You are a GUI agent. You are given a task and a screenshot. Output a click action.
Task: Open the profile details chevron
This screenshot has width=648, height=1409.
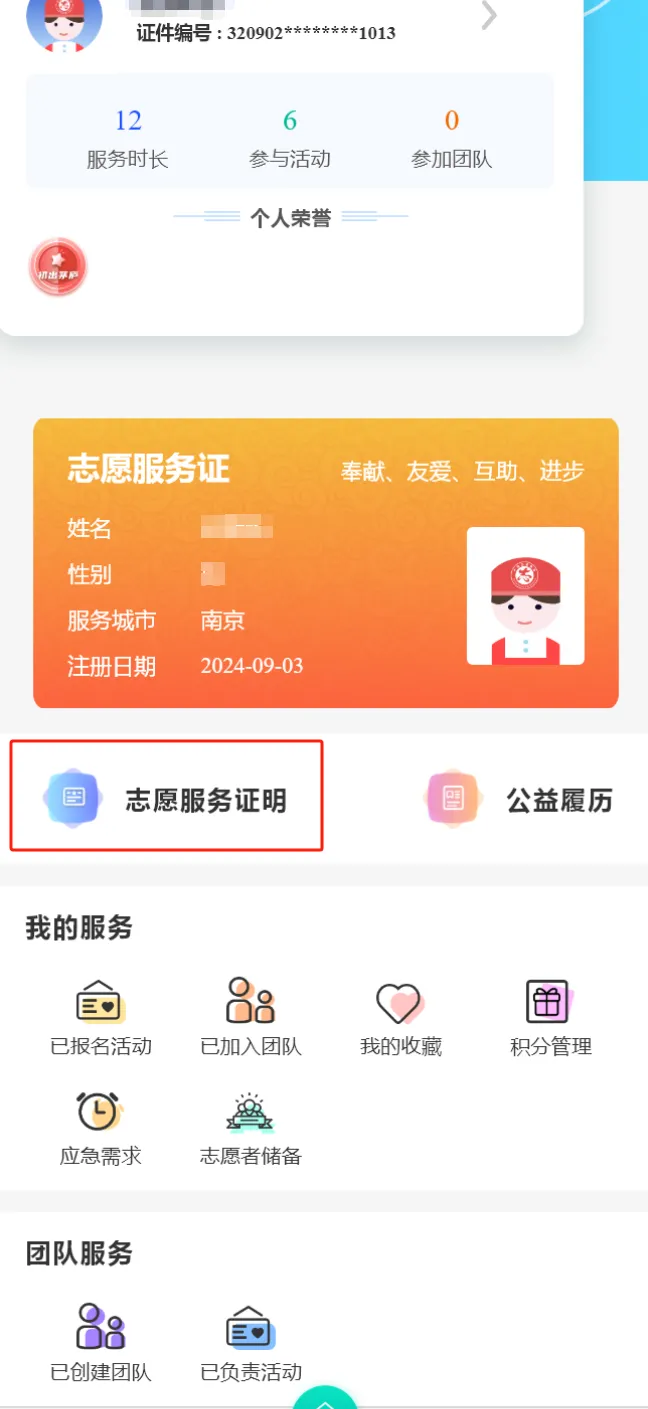489,16
